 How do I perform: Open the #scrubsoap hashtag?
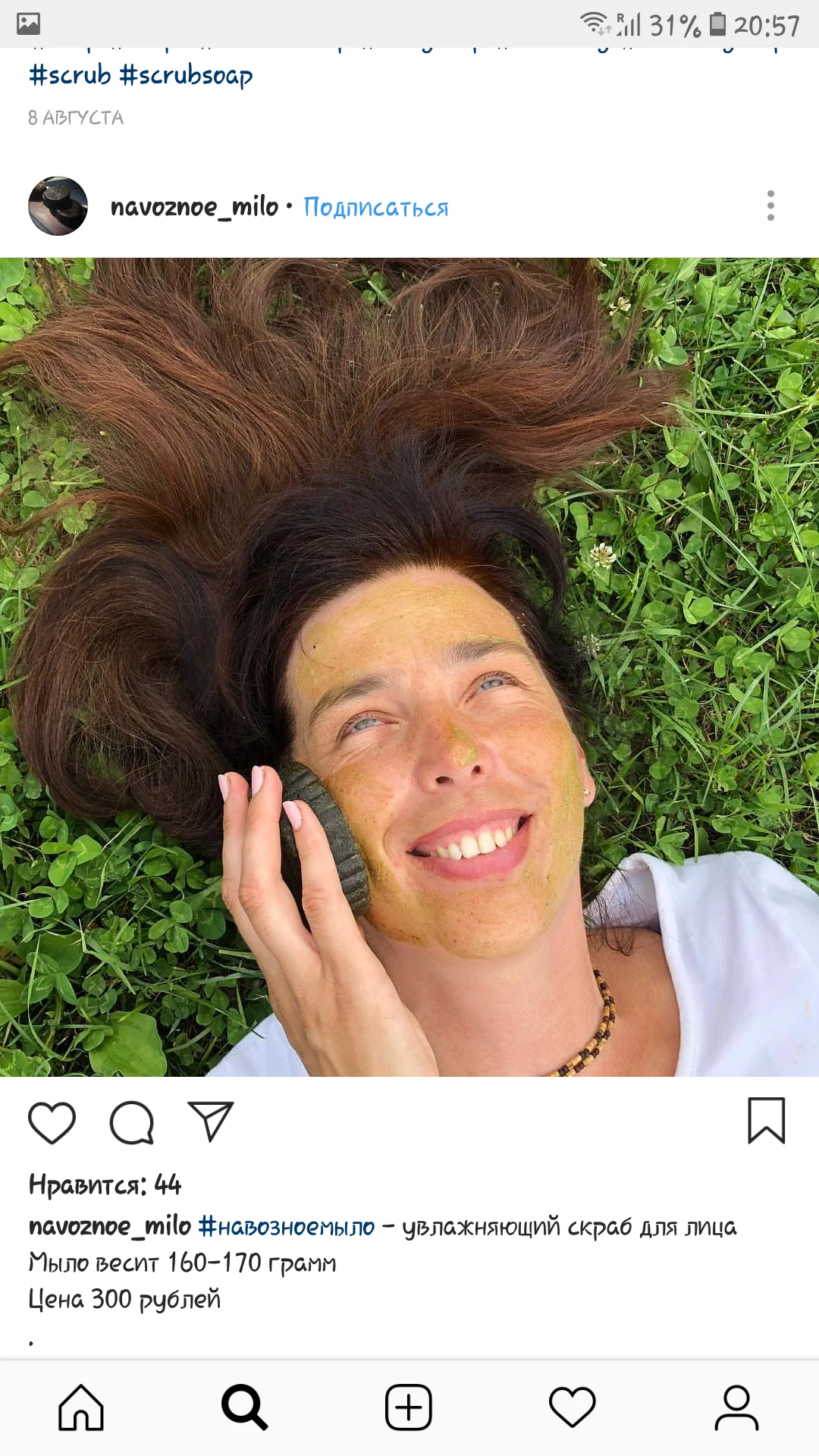click(x=188, y=75)
